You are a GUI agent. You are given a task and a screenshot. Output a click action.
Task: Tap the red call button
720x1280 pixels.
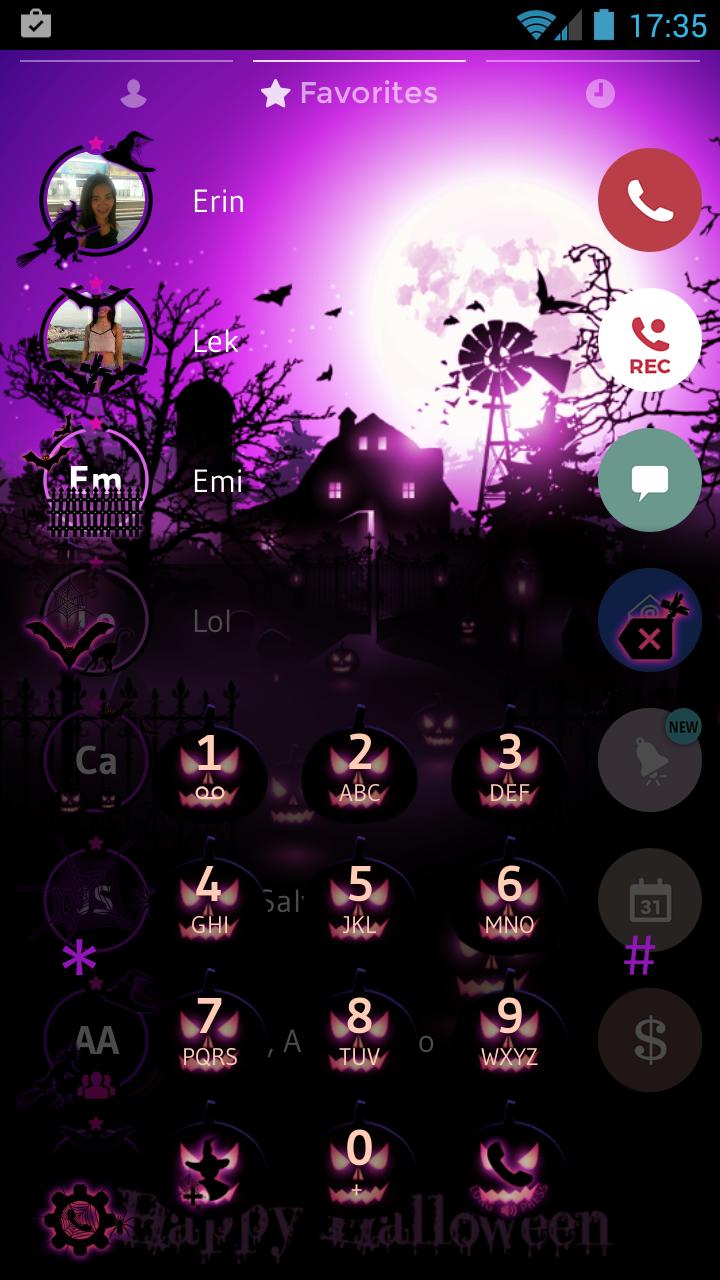coord(650,200)
